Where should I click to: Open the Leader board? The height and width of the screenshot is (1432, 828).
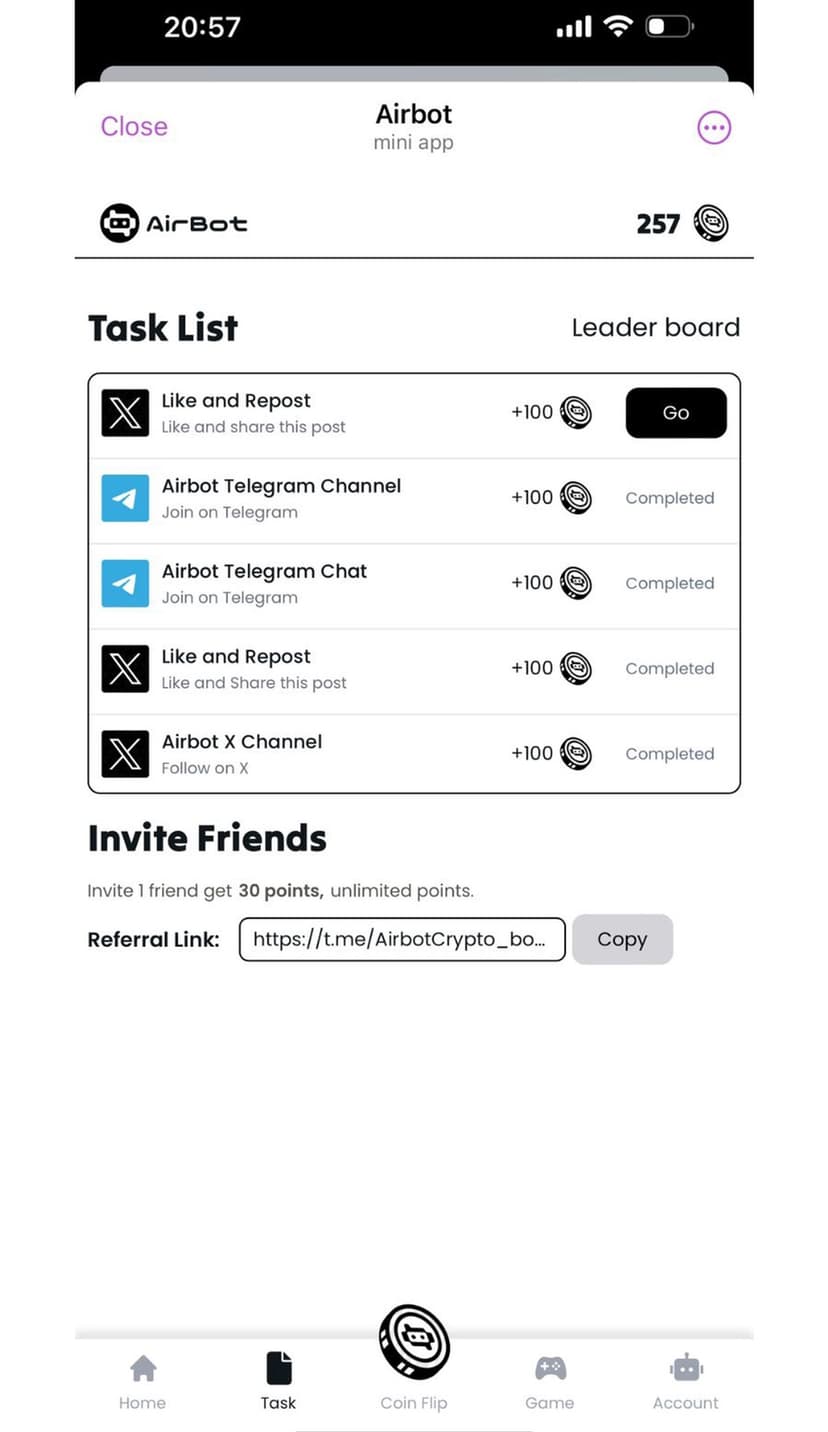655,327
